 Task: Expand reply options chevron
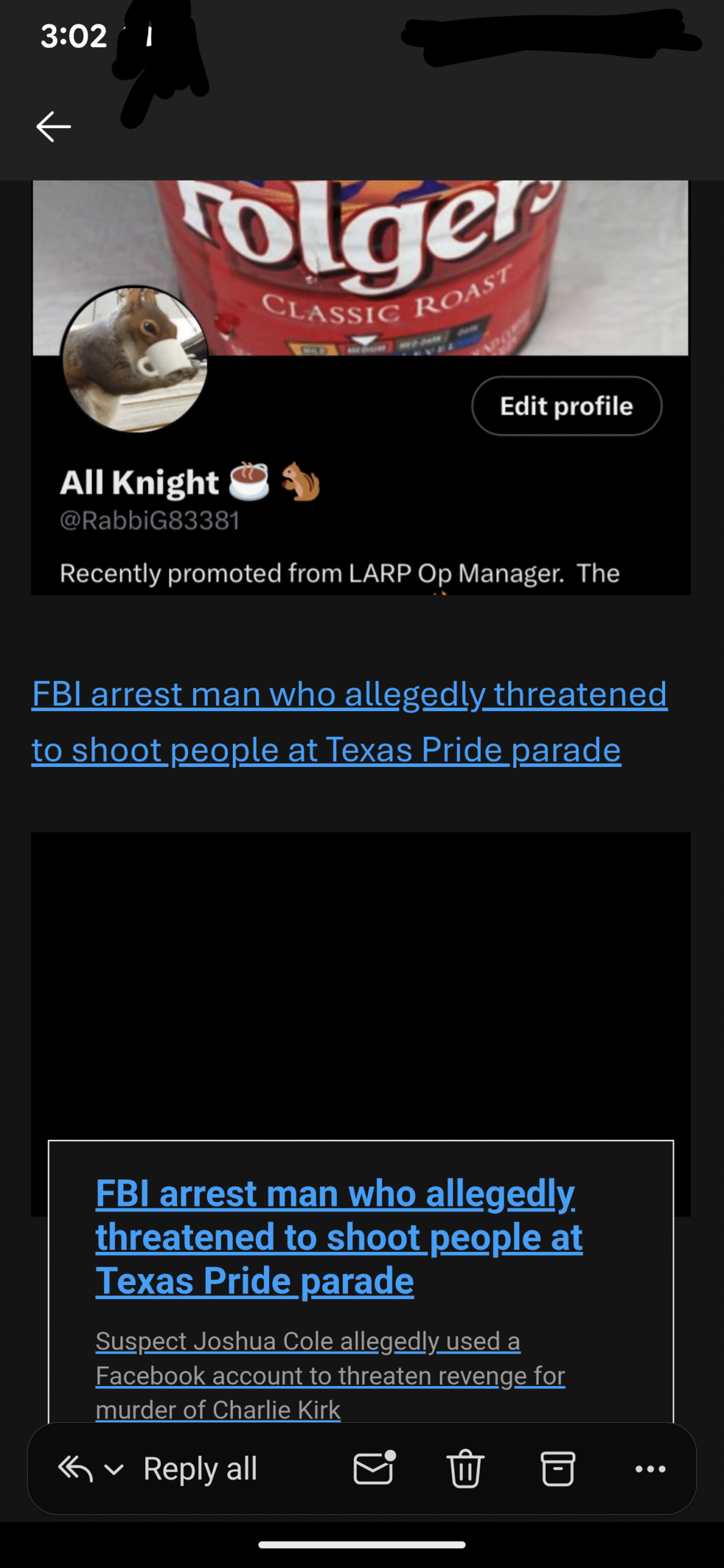point(114,1469)
